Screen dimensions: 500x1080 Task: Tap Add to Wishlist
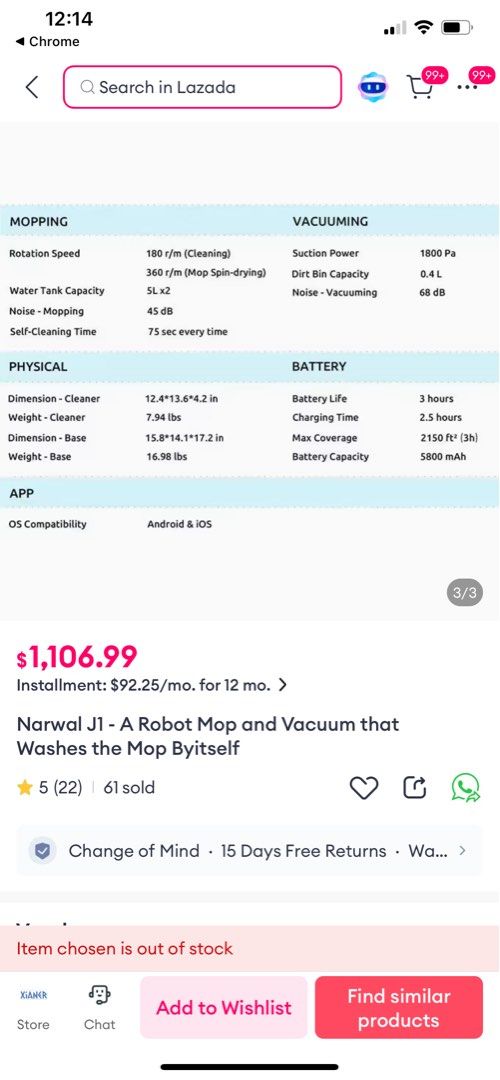224,1008
